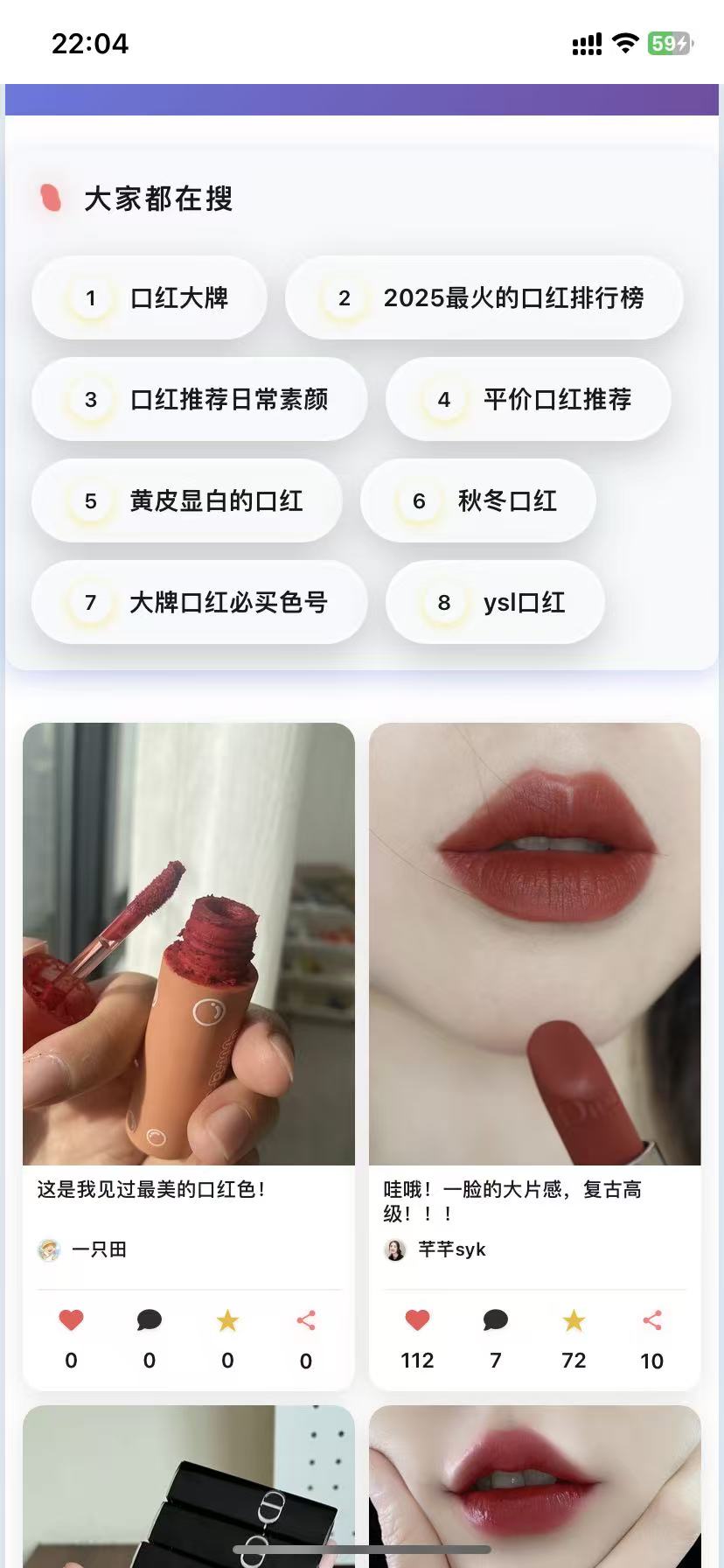The width and height of the screenshot is (724, 1568).
Task: Search for 口红大牌
Action: (x=149, y=298)
